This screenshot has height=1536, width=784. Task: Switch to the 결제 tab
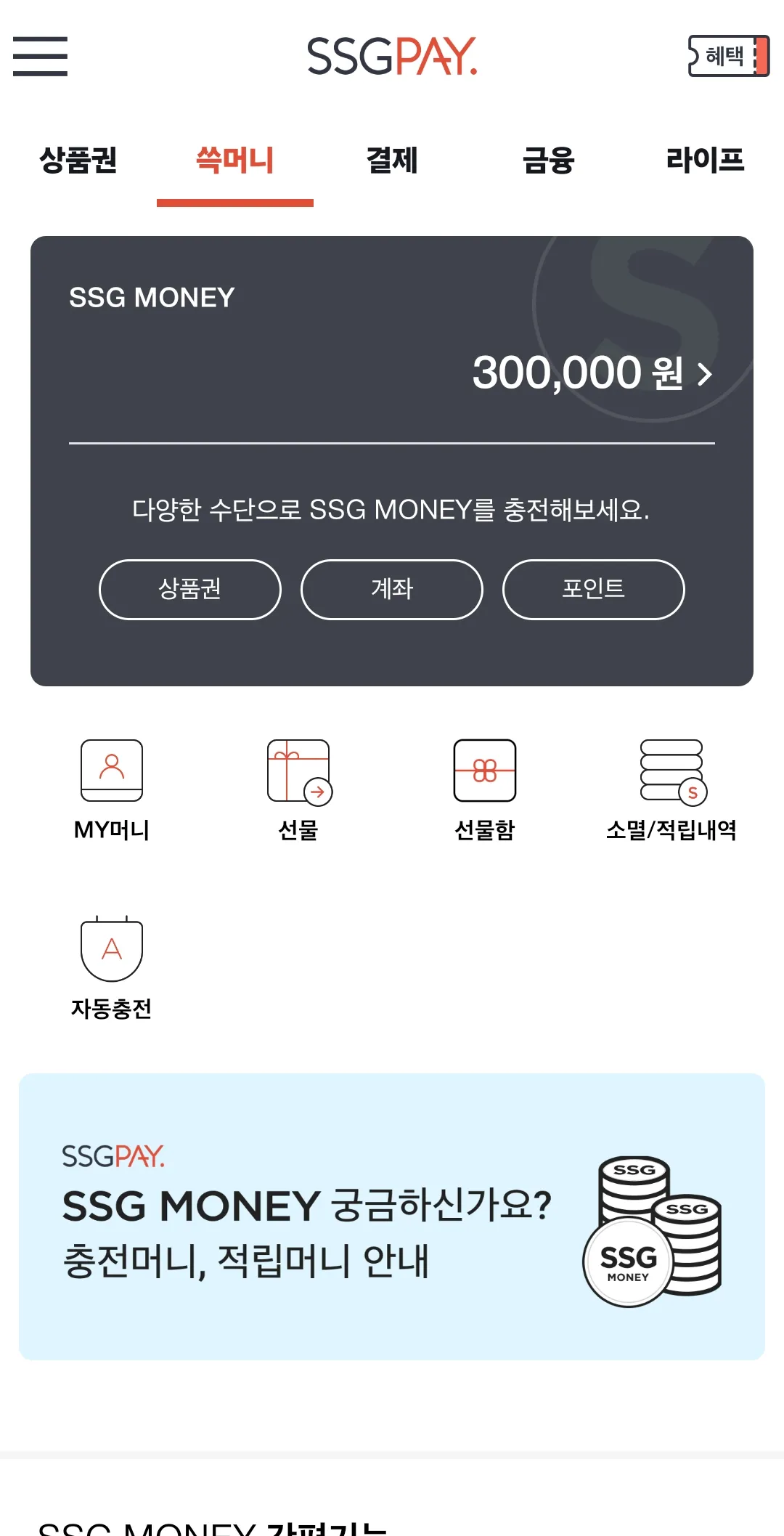pos(392,161)
